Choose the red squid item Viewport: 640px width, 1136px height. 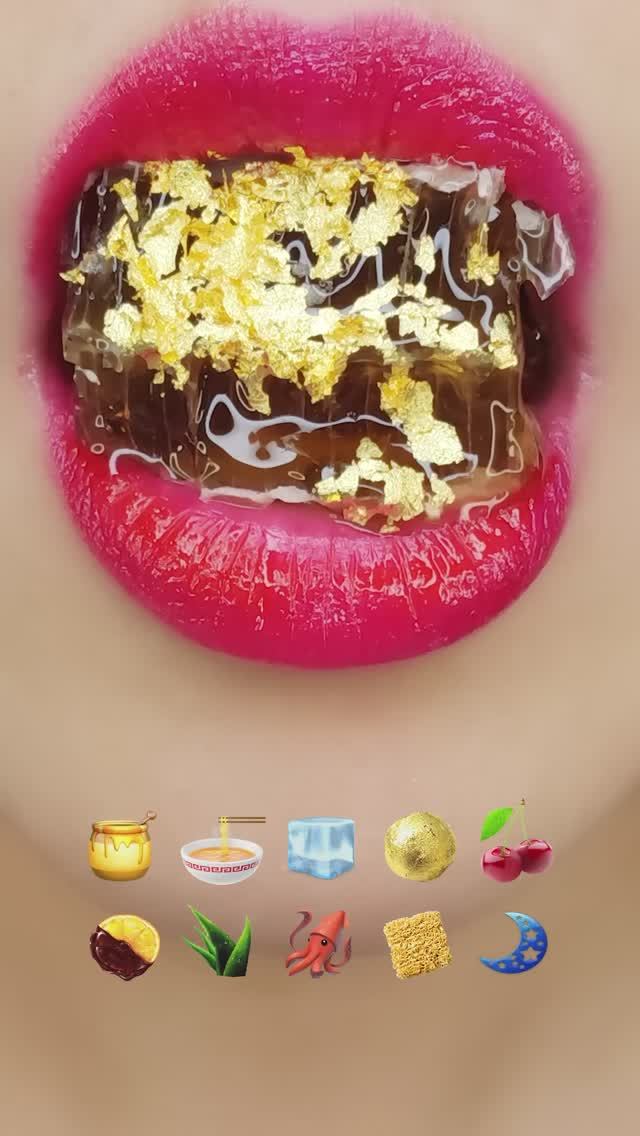pos(318,943)
